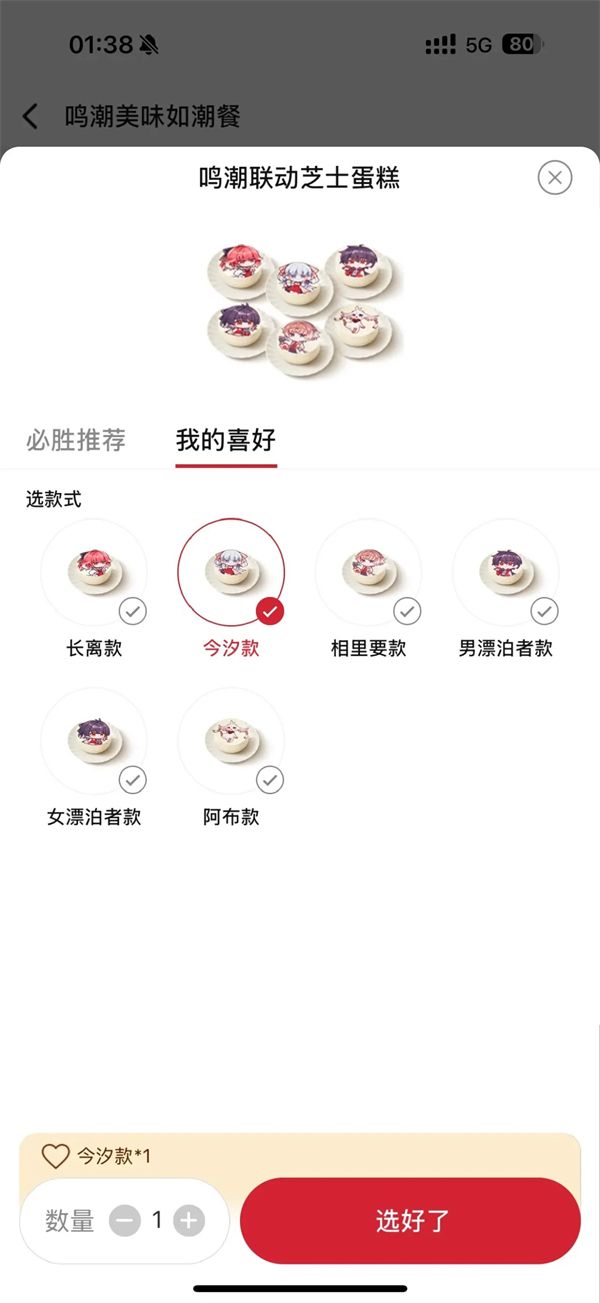Increase the quantity with the plus button
The image size is (600, 1303).
(189, 1220)
